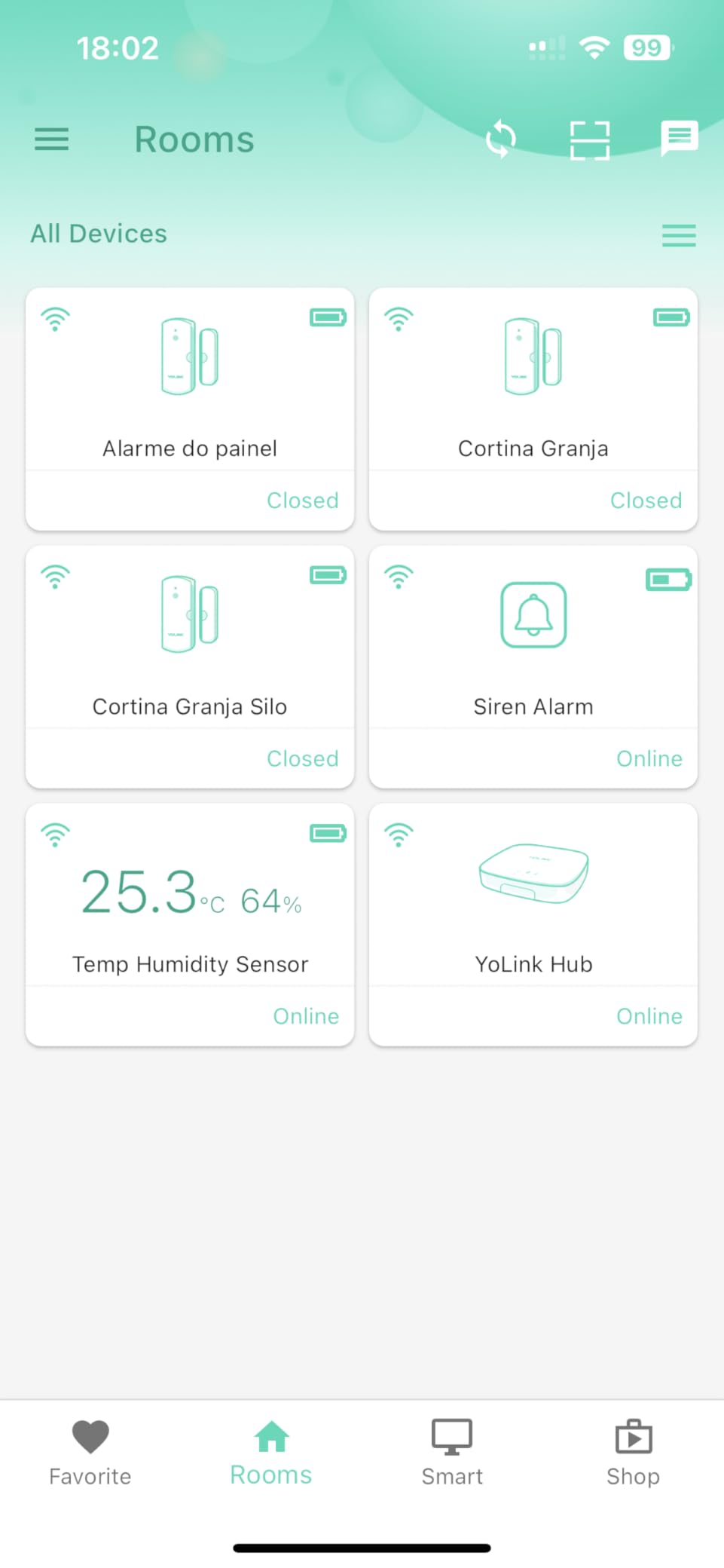Switch to the Favorite tab

pos(90,1451)
